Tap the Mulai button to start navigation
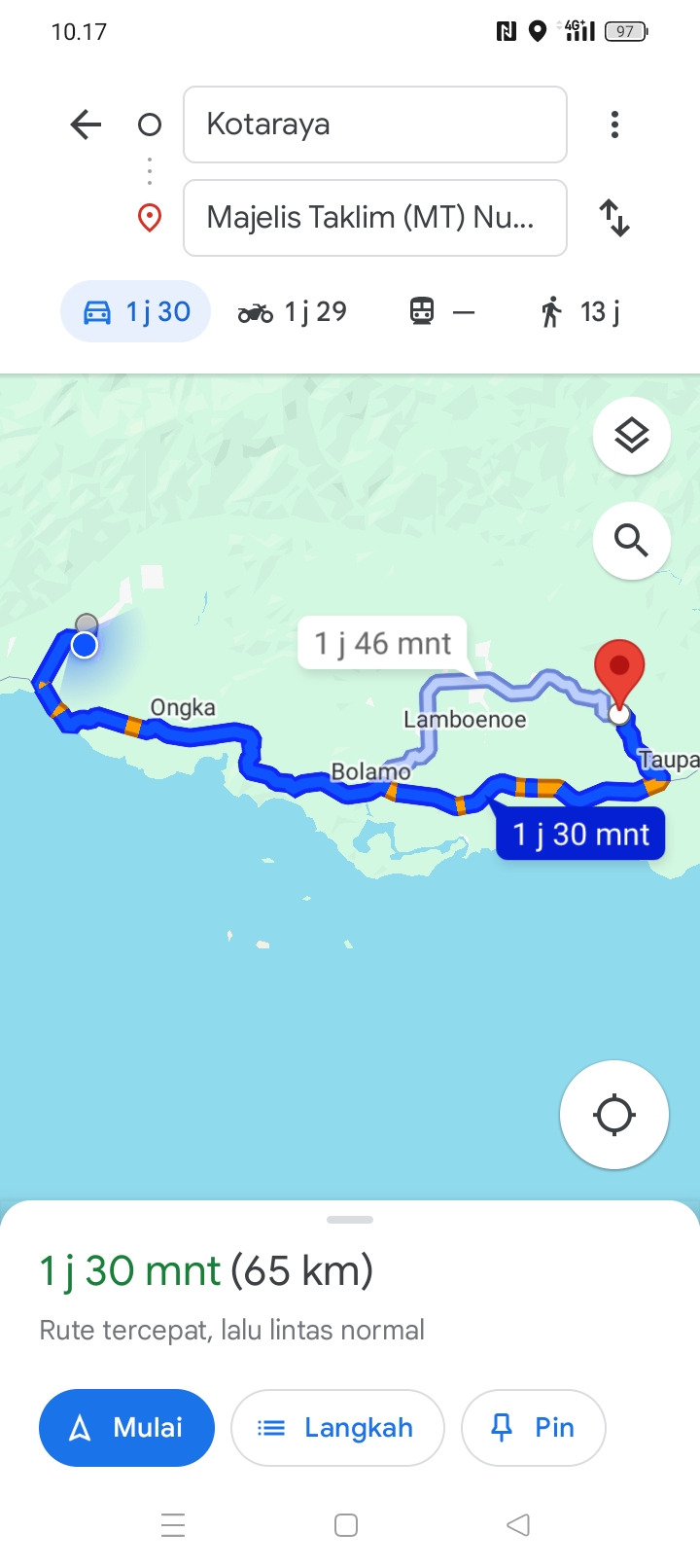700x1568 pixels. pyautogui.click(x=126, y=1428)
